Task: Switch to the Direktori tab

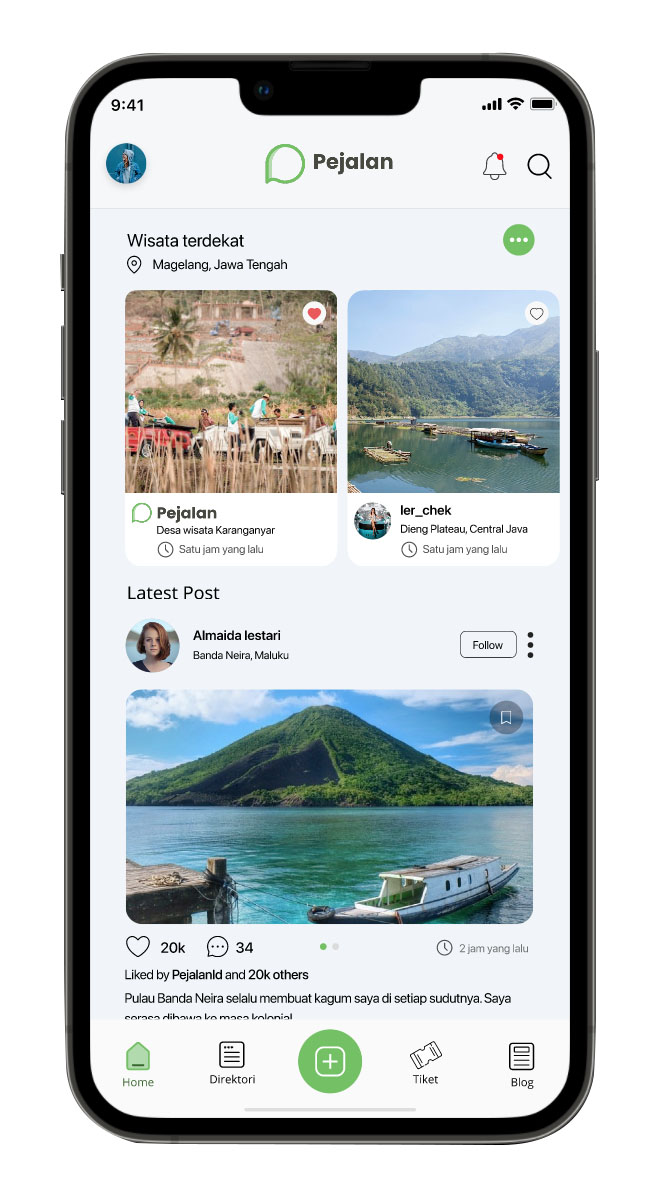Action: coord(232,1062)
